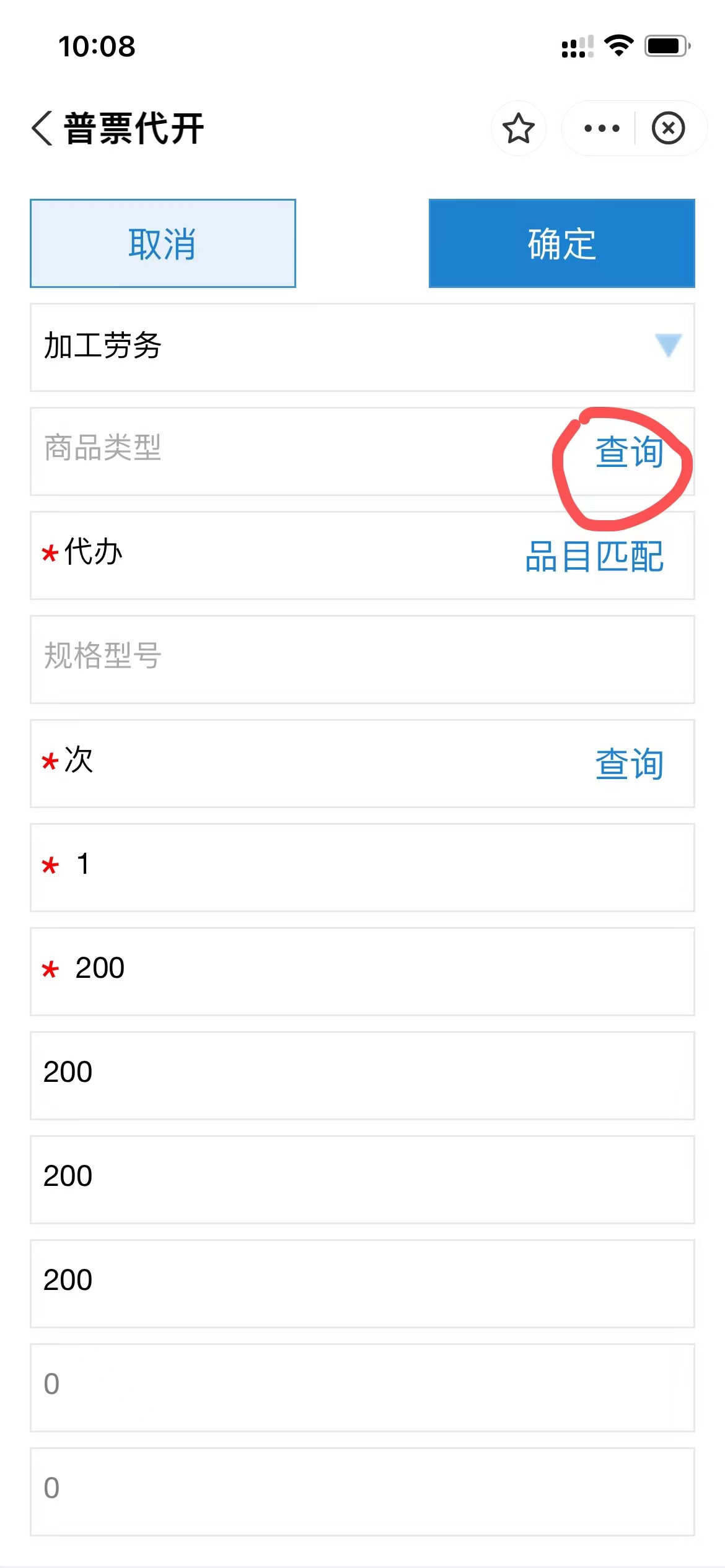Favorite this mini program with star

tap(518, 129)
